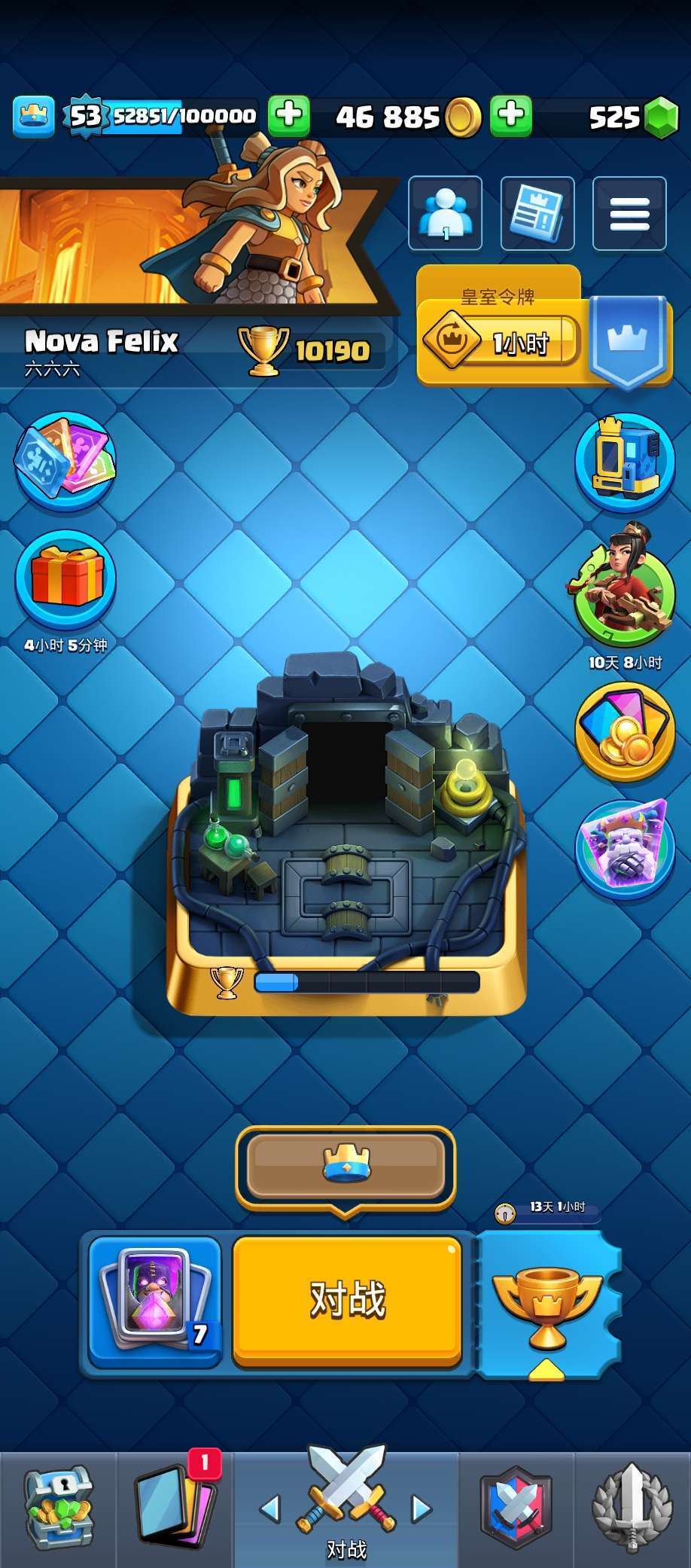Switch to the clan shield tab
Screen dimensions: 691x1568
[x=516, y=1509]
